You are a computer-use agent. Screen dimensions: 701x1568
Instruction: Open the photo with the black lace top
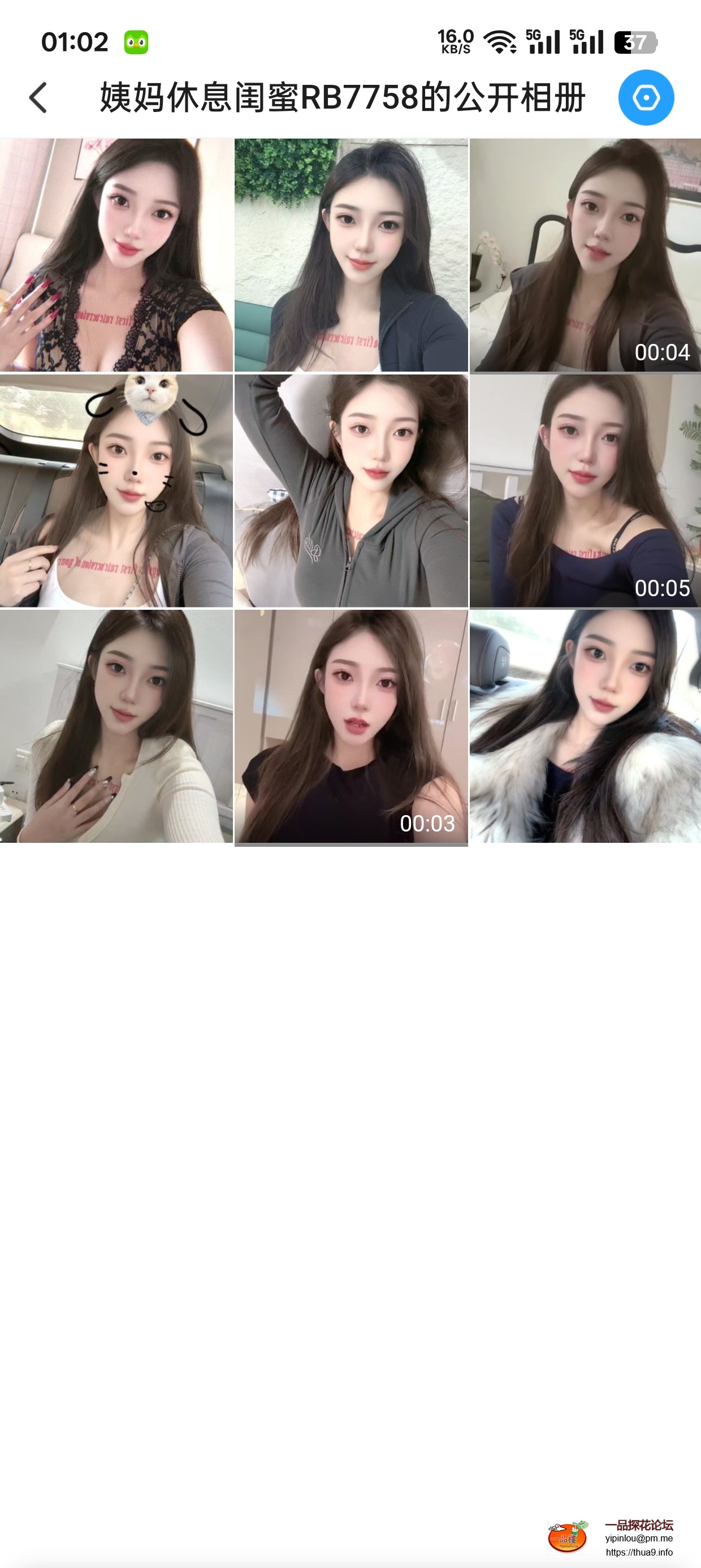pos(116,255)
